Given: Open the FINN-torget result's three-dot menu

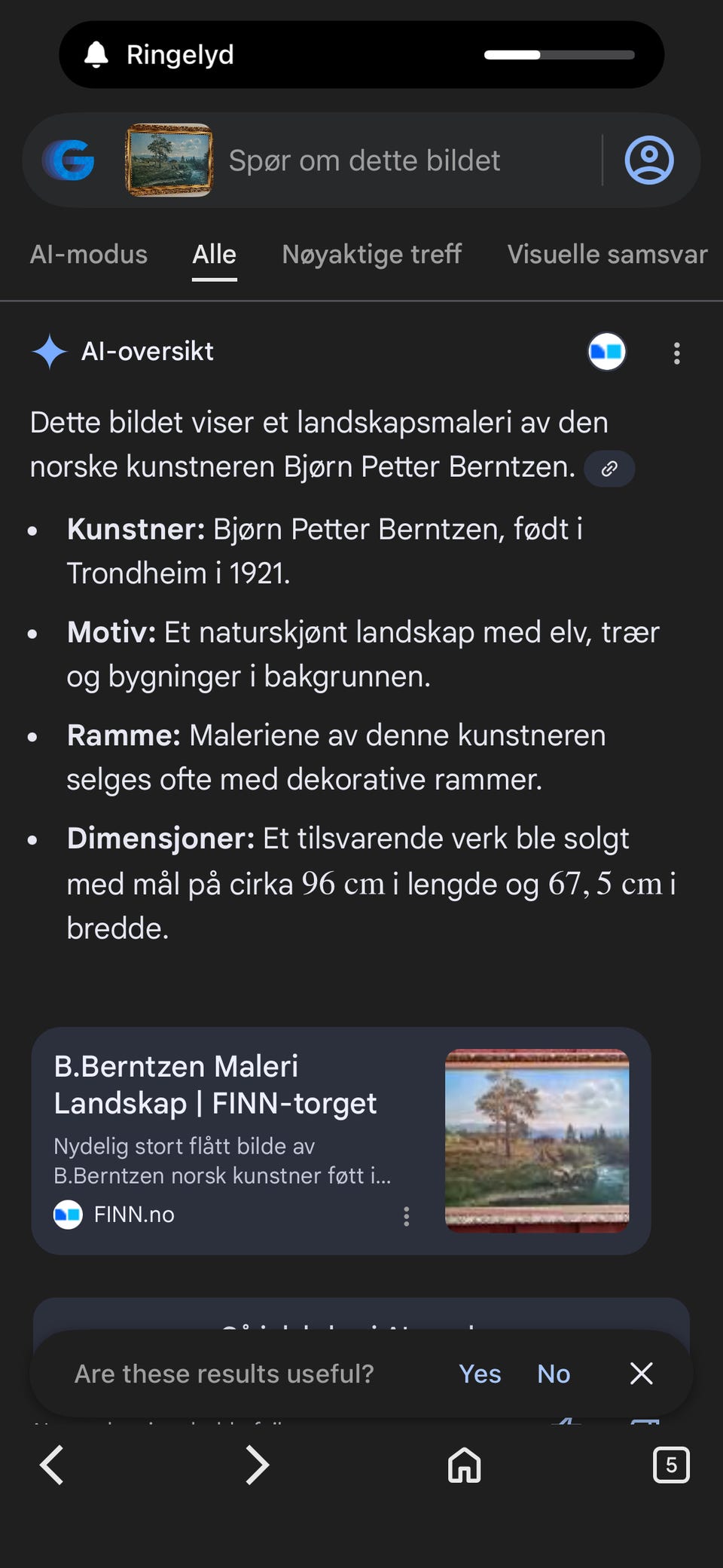Looking at the screenshot, I should (406, 1215).
